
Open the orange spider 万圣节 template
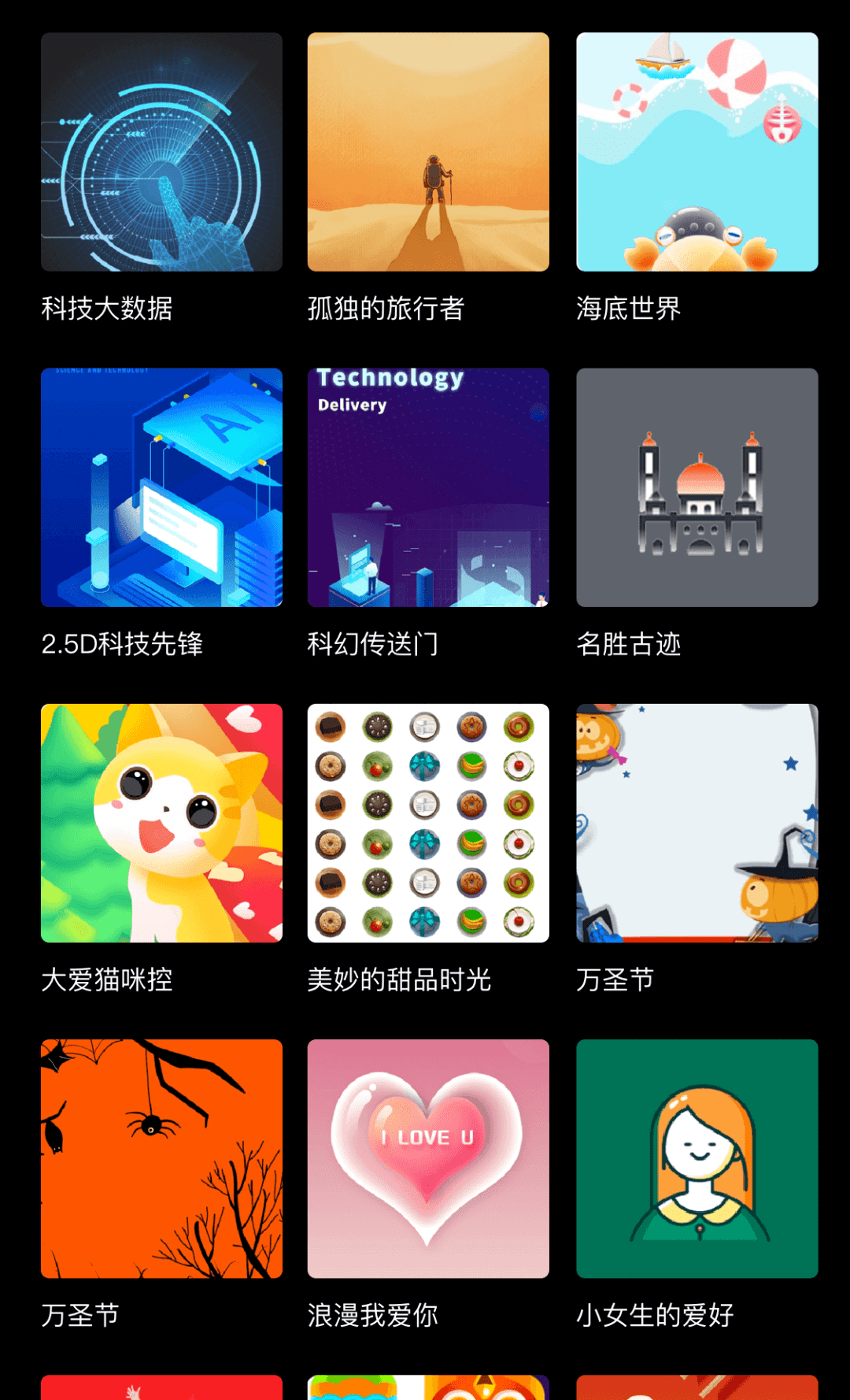(161, 1158)
